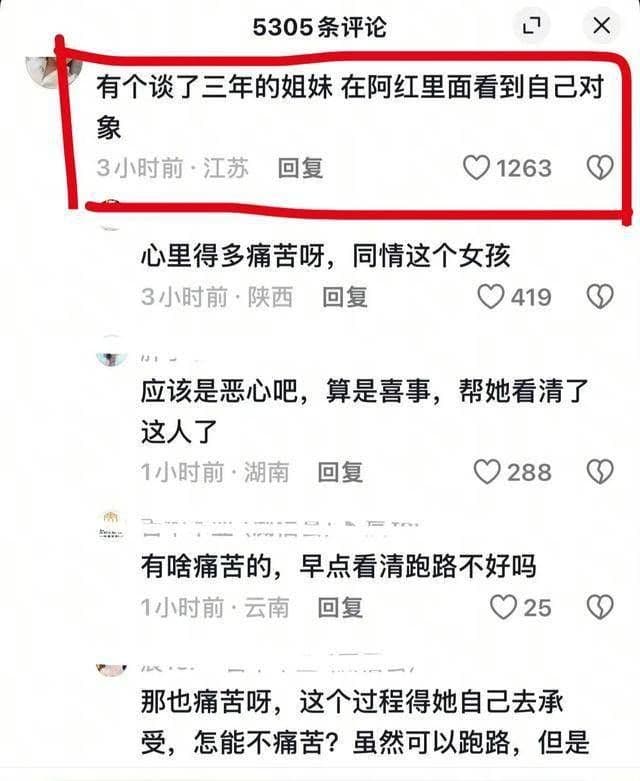Like the Hunan comment with 288 likes
The image size is (640, 781).
pyautogui.click(x=487, y=471)
